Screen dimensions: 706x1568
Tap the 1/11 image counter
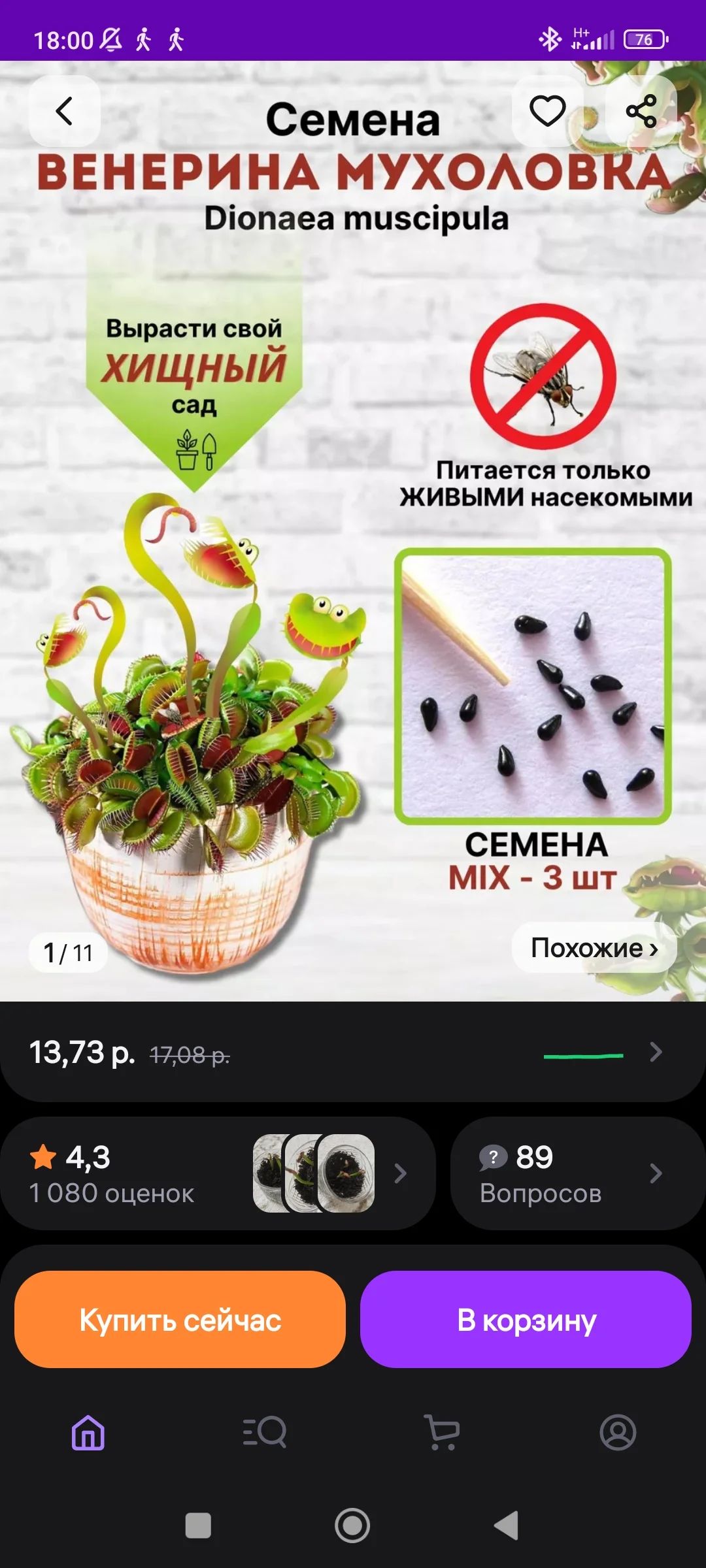click(x=68, y=951)
